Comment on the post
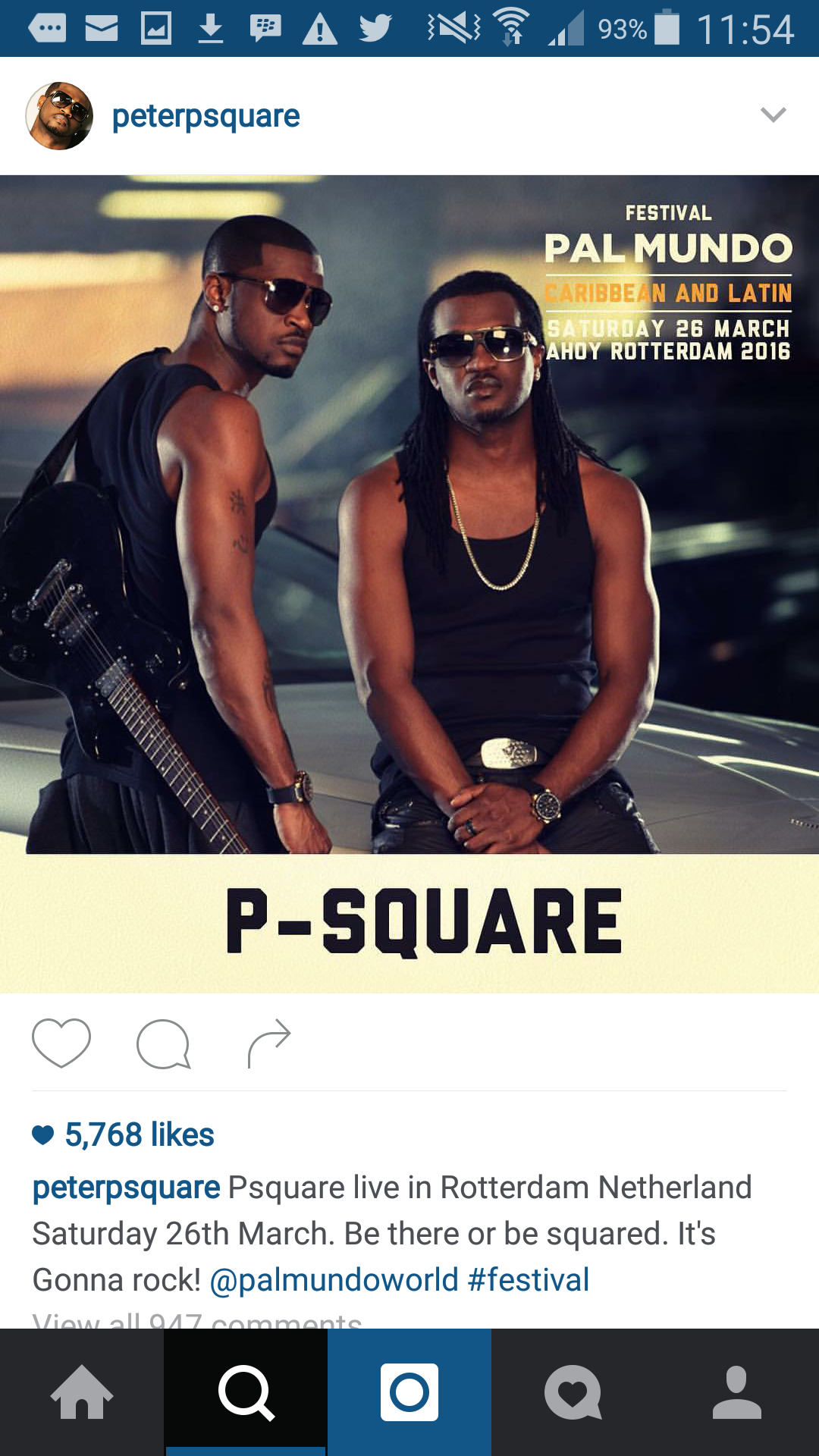The image size is (819, 1456). coord(164,1044)
